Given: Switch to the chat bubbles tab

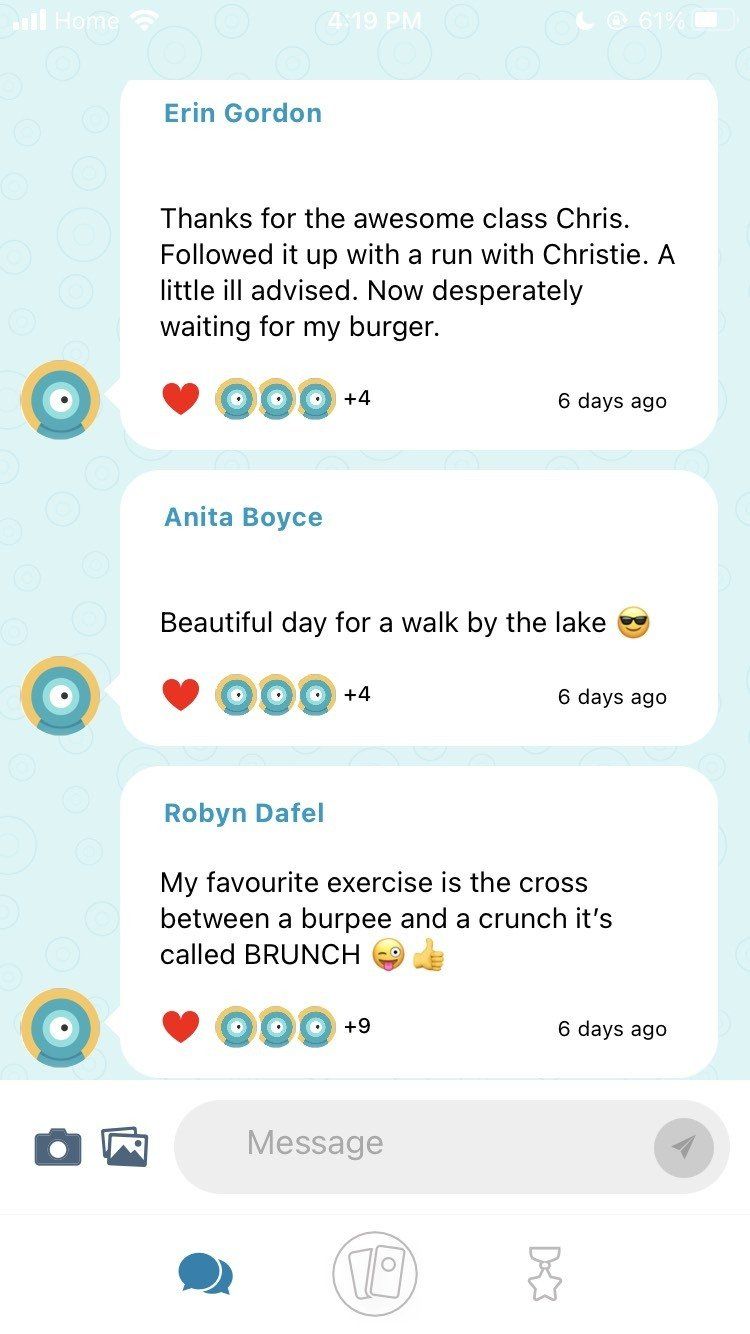Looking at the screenshot, I should coord(205,1274).
